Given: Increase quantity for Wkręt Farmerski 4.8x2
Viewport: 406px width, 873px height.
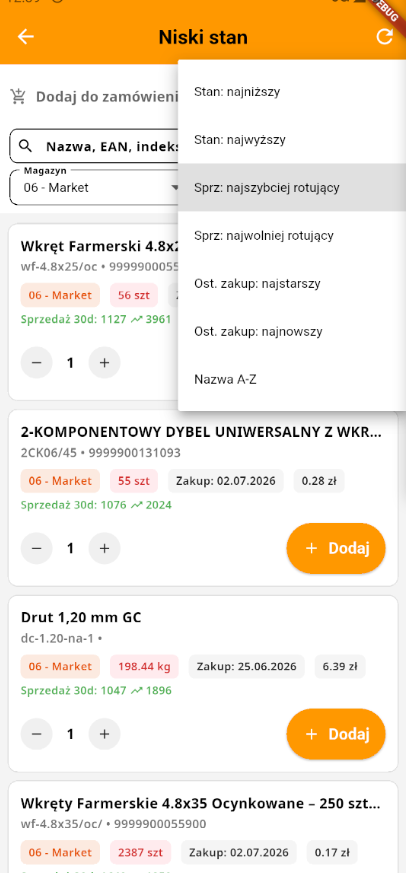Looking at the screenshot, I should point(104,363).
